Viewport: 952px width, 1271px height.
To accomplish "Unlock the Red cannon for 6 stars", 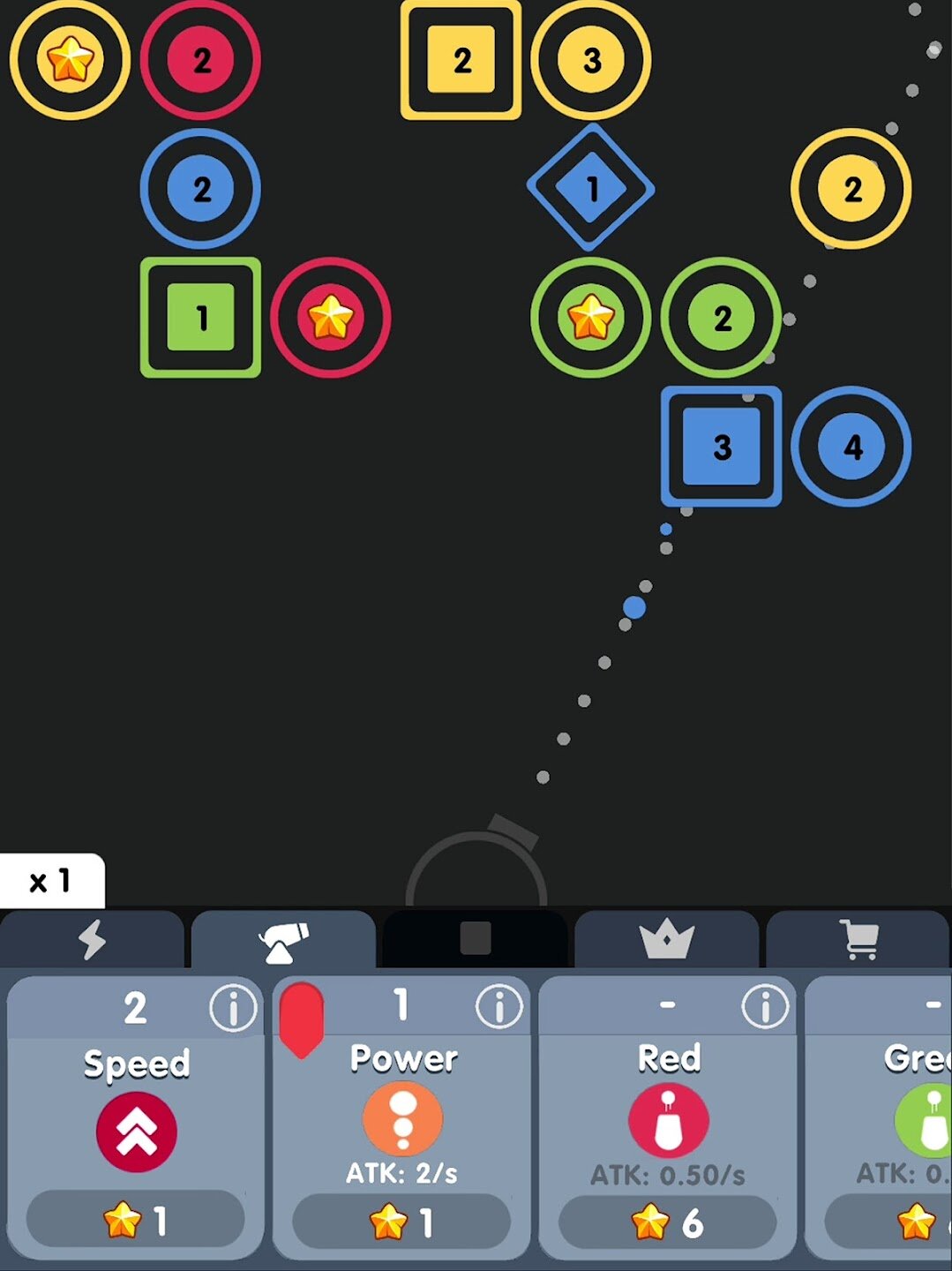I will (x=667, y=1222).
